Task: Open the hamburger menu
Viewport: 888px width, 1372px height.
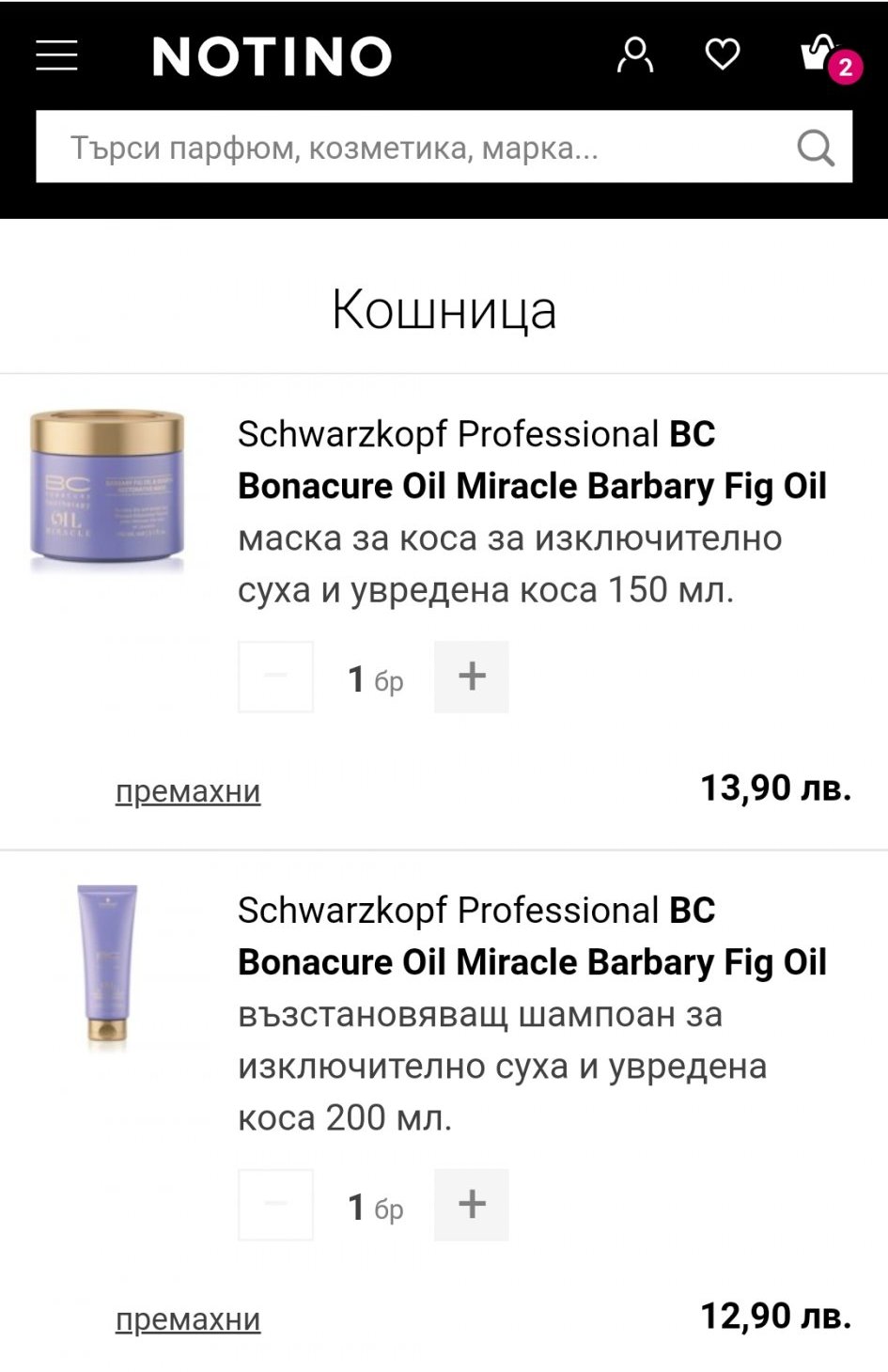Action: (x=56, y=55)
